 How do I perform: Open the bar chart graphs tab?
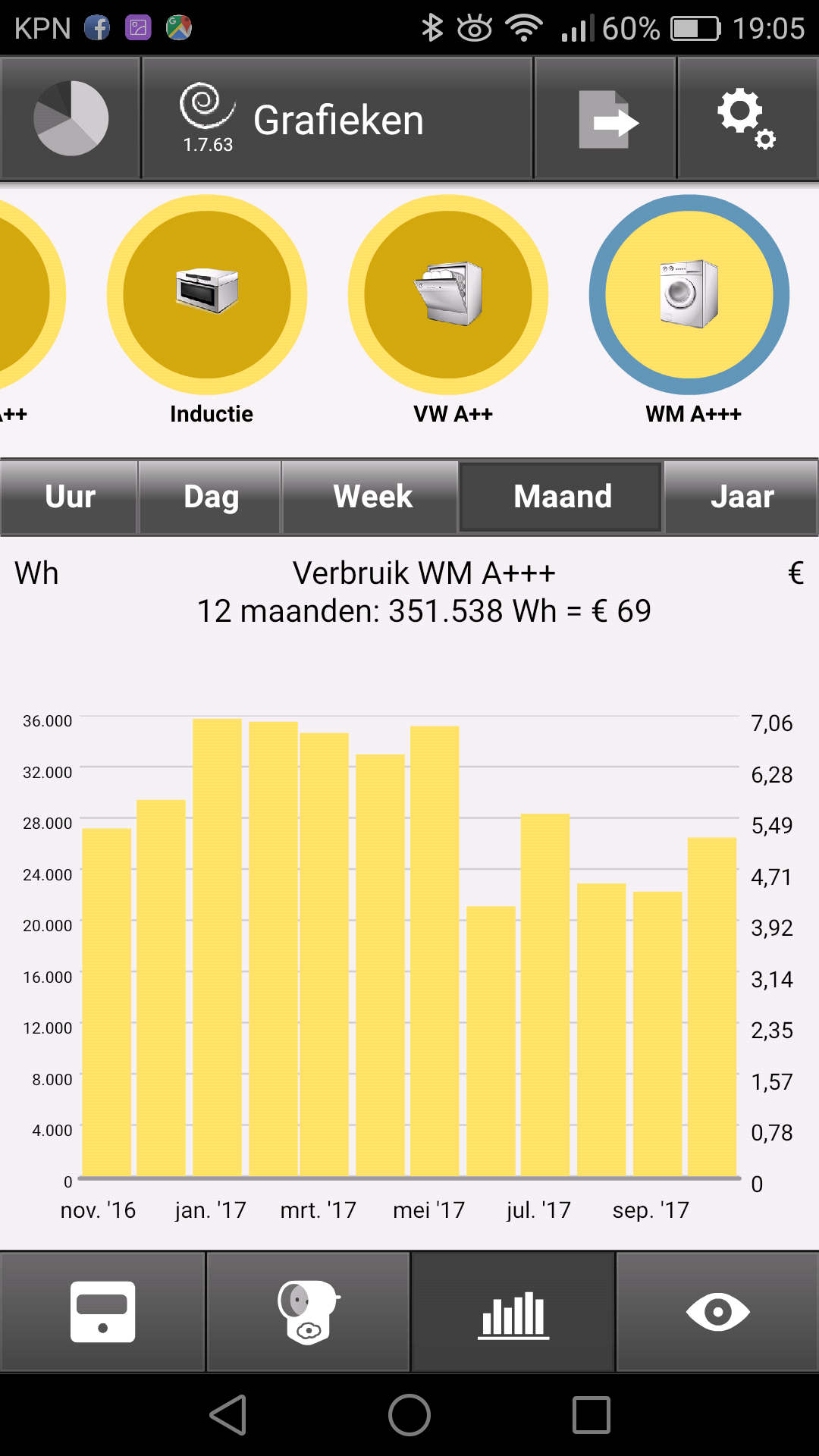(x=513, y=1312)
